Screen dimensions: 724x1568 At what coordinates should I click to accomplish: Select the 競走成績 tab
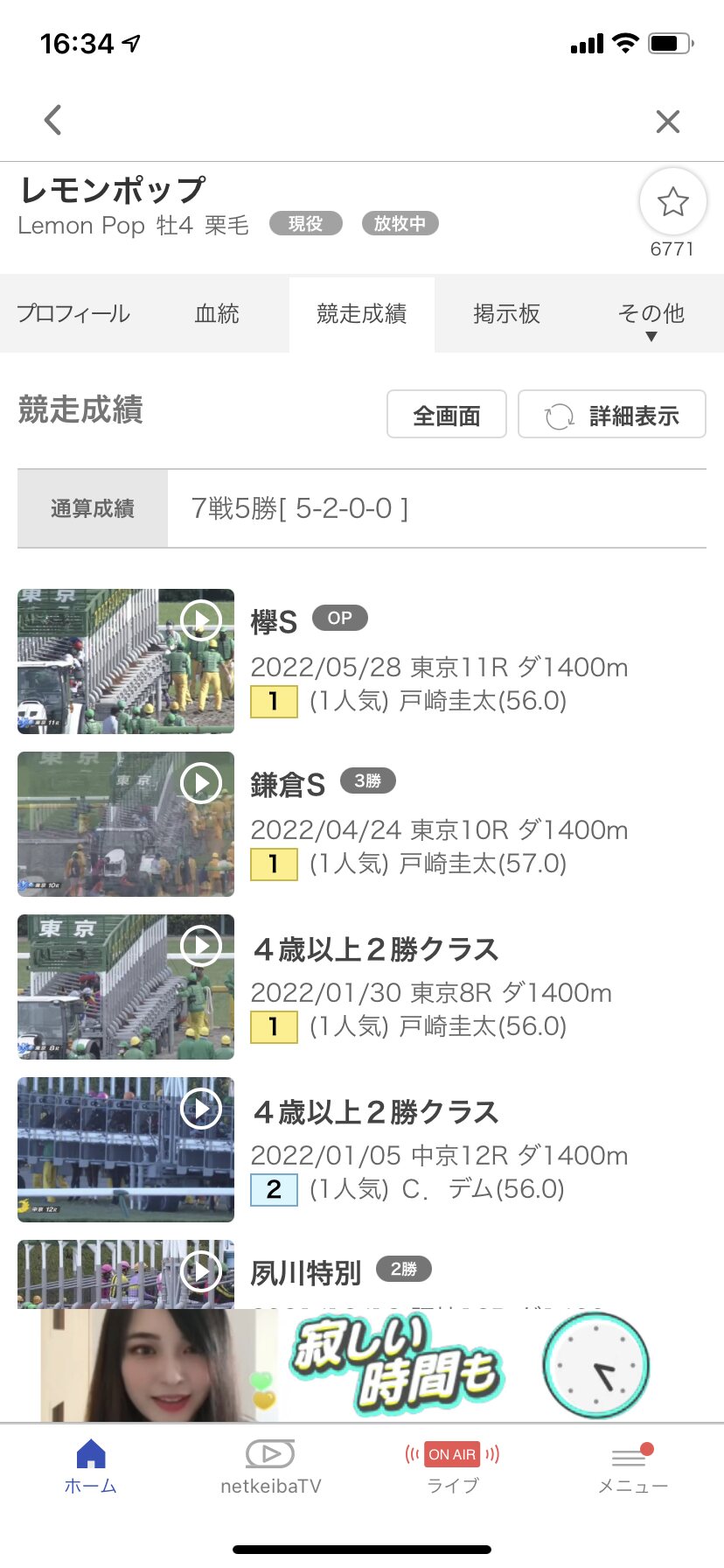pyautogui.click(x=362, y=314)
